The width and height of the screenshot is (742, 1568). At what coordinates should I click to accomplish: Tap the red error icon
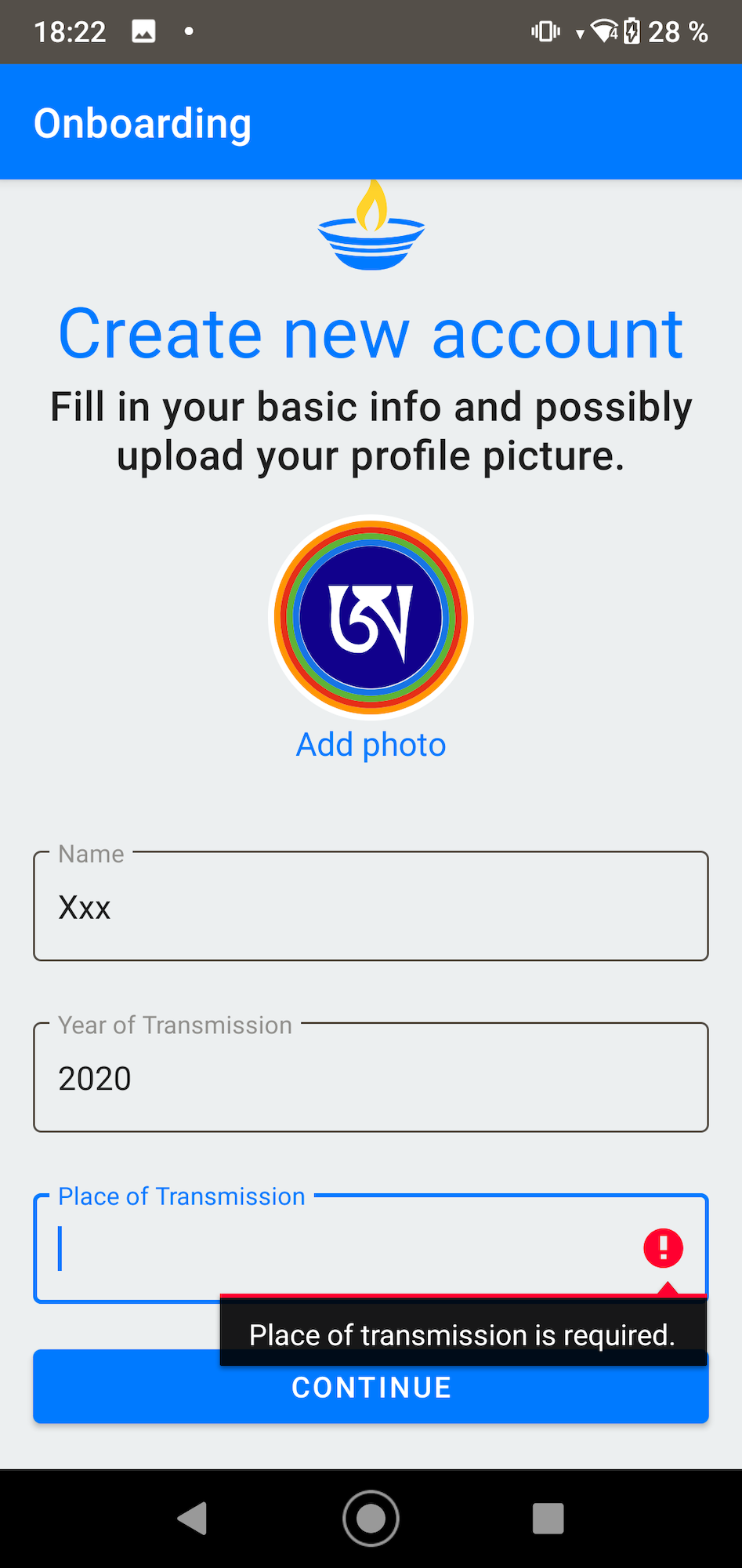663,1248
